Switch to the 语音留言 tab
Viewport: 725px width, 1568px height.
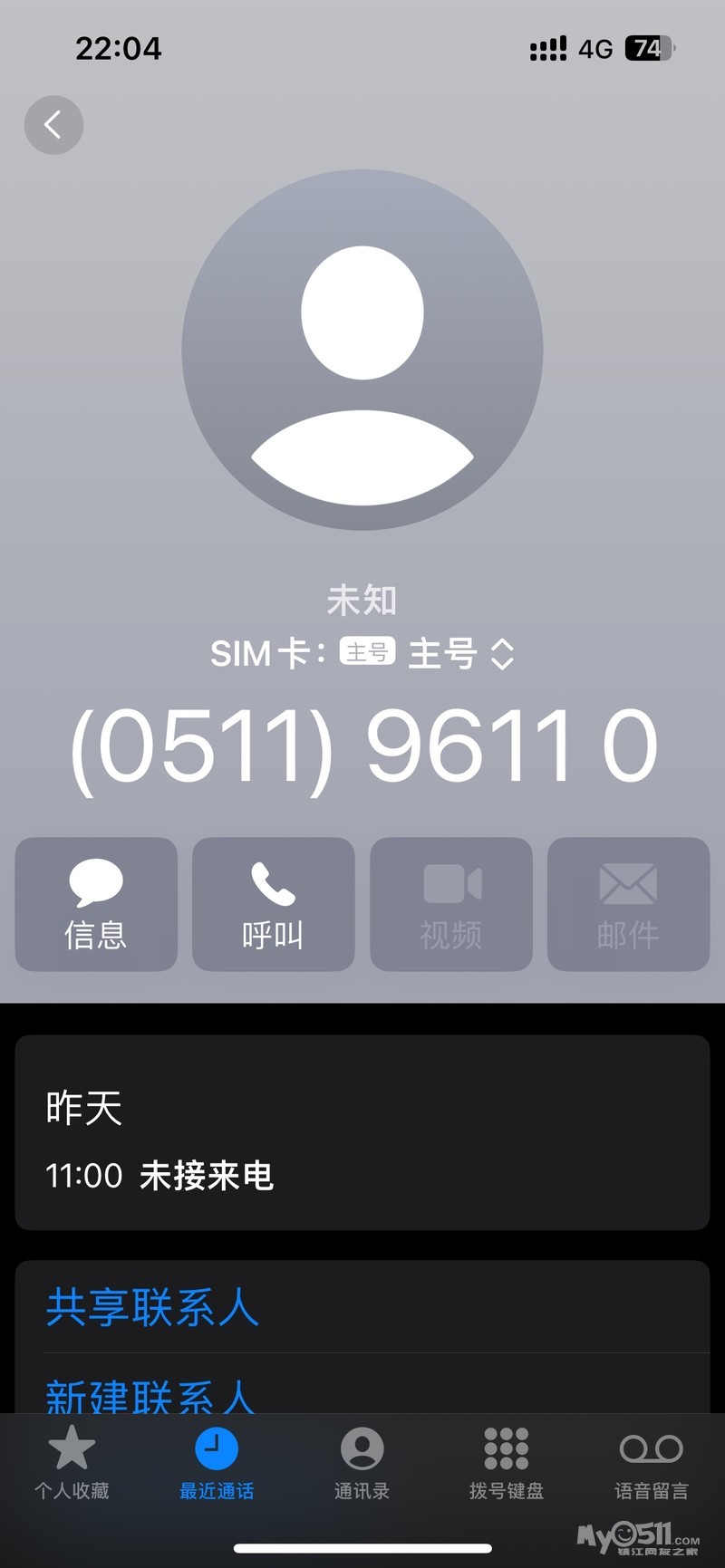click(x=651, y=1463)
